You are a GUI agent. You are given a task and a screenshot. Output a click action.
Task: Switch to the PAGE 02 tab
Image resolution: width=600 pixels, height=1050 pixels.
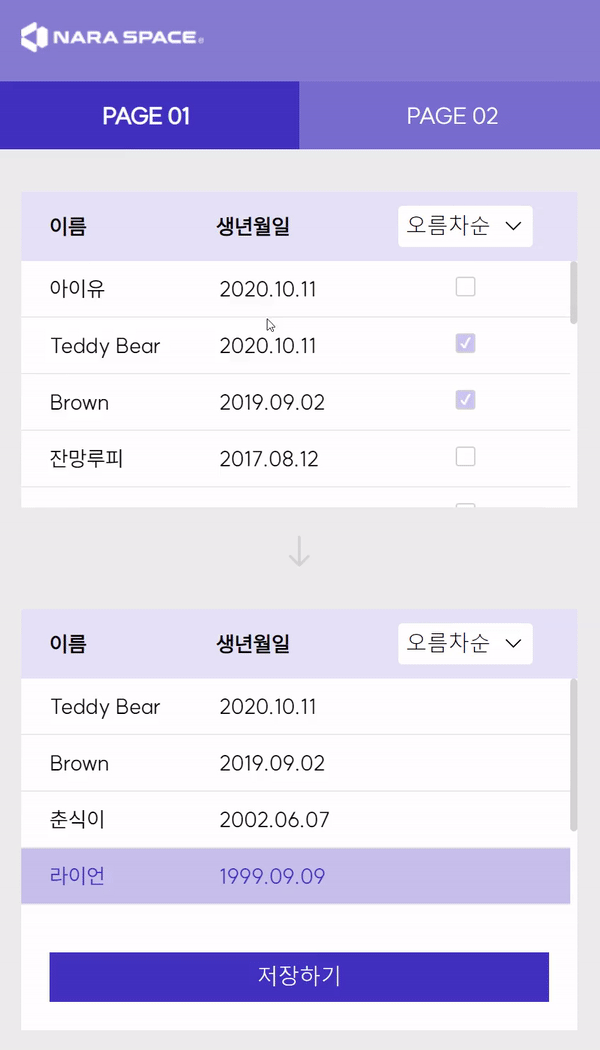click(x=450, y=115)
